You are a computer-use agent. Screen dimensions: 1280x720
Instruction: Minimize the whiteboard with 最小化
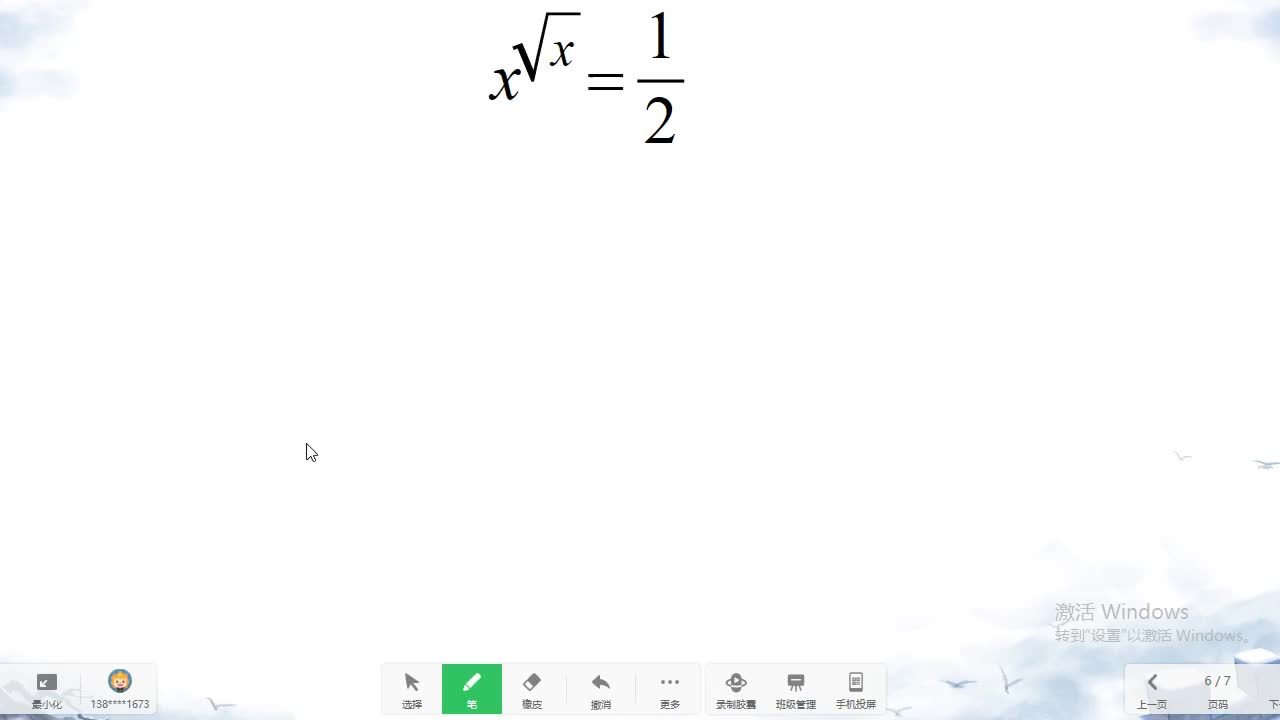tap(46, 688)
